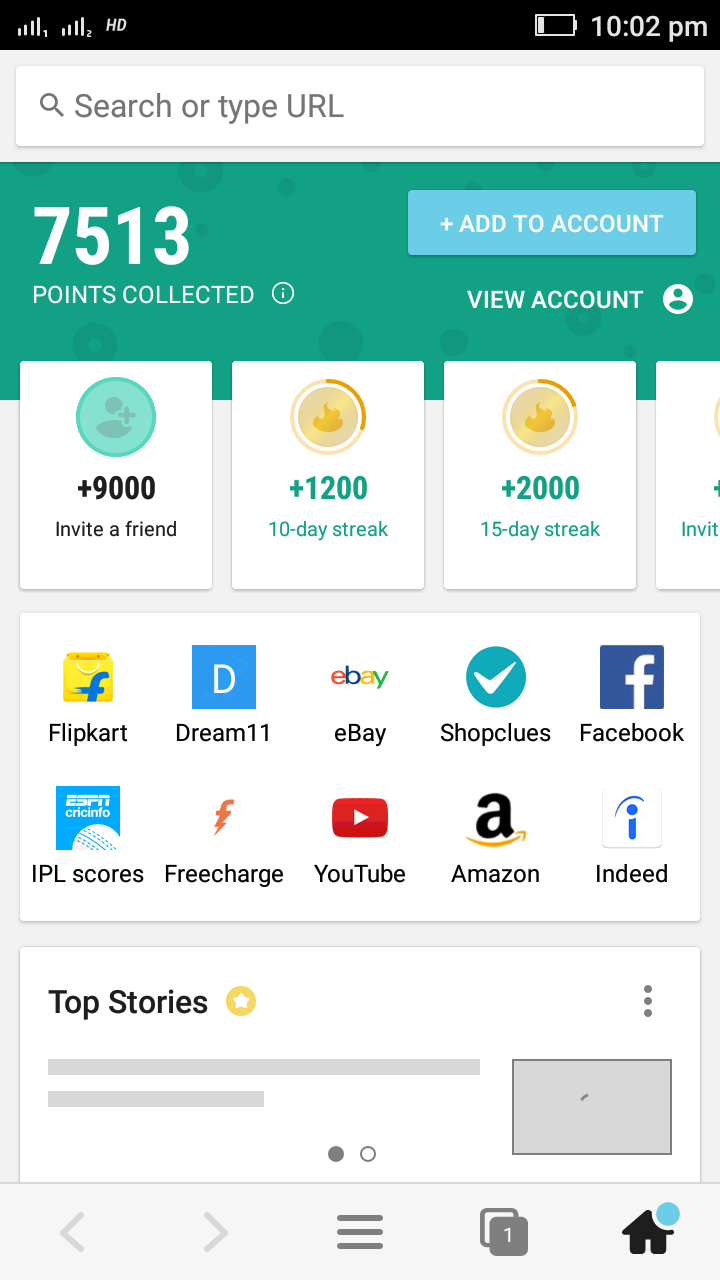The image size is (720, 1280).
Task: Open the Shopclues shortcut
Action: 495,695
